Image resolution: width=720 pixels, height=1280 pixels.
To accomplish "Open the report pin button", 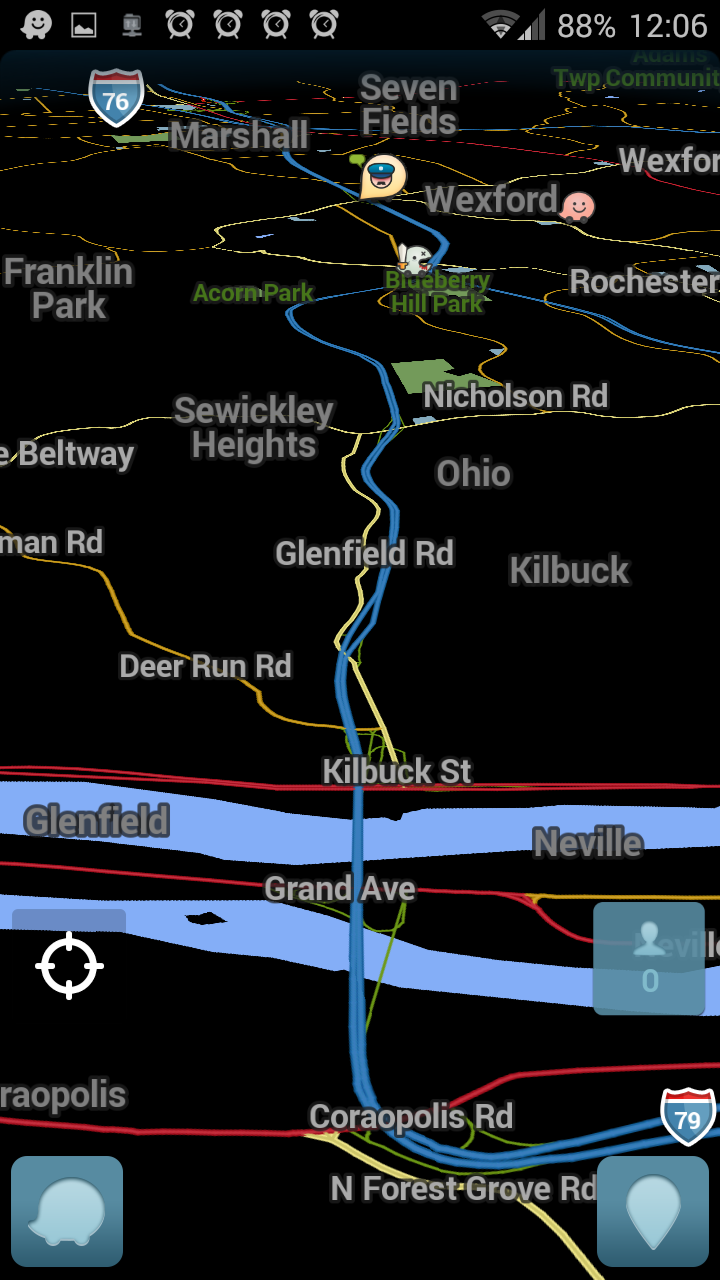I will coord(653,1211).
